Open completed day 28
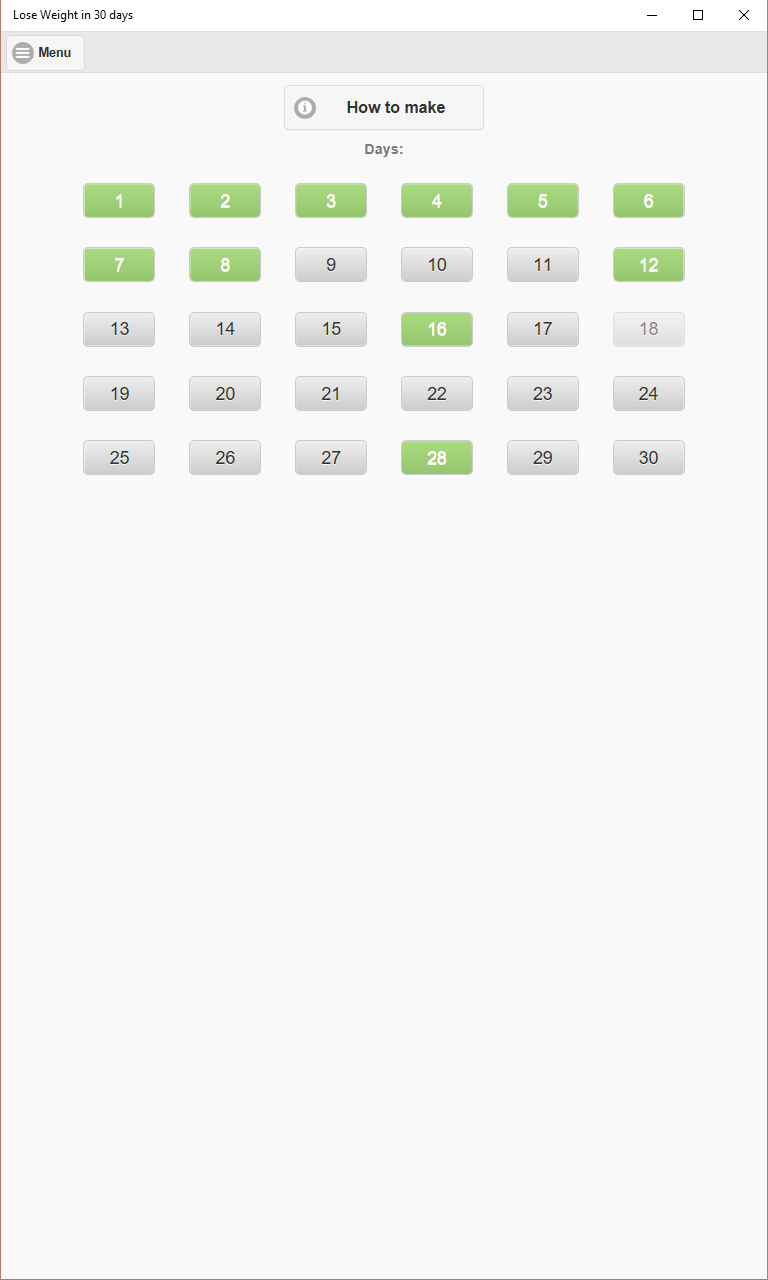This screenshot has width=768, height=1280. (x=437, y=458)
